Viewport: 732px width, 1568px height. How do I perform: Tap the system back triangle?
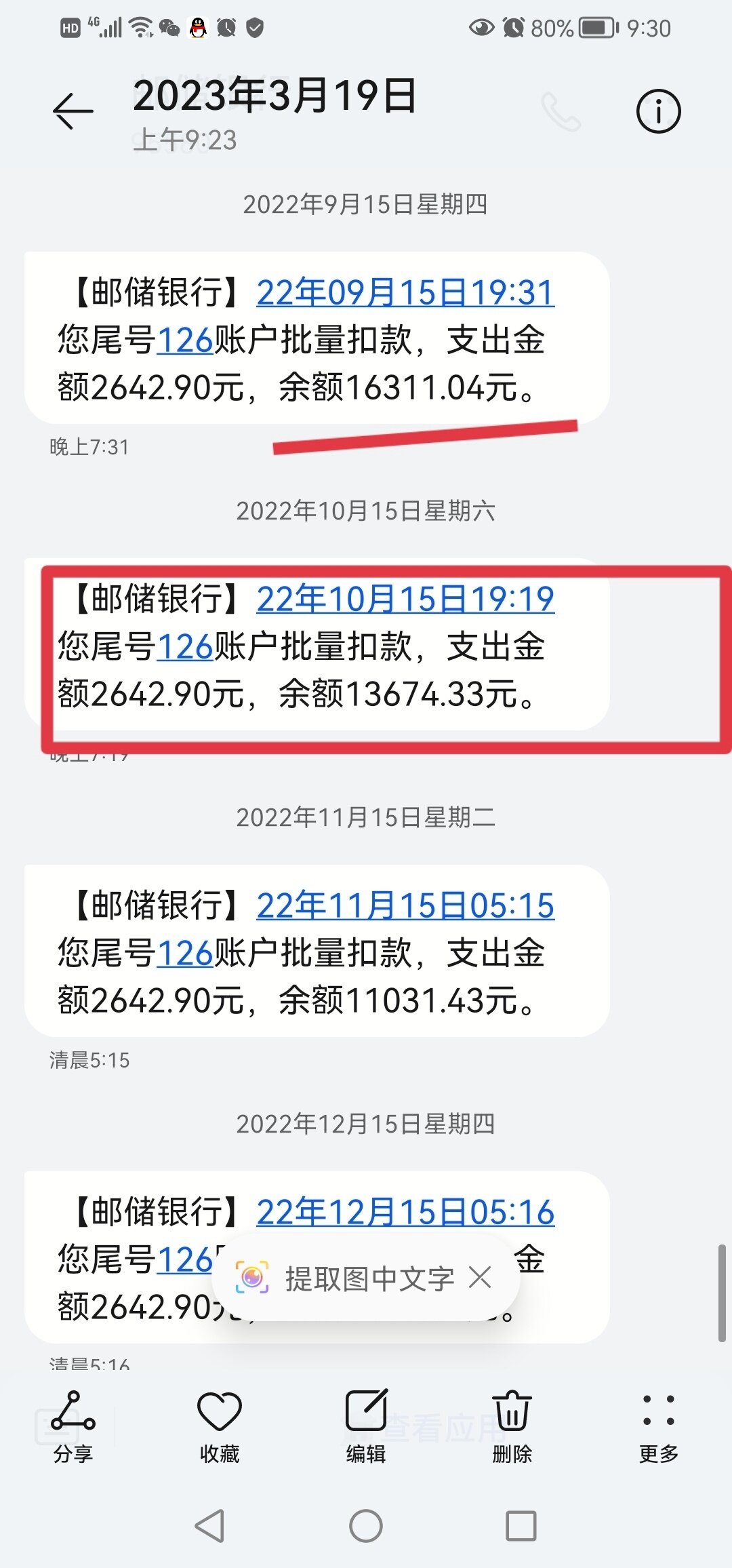tap(210, 1527)
